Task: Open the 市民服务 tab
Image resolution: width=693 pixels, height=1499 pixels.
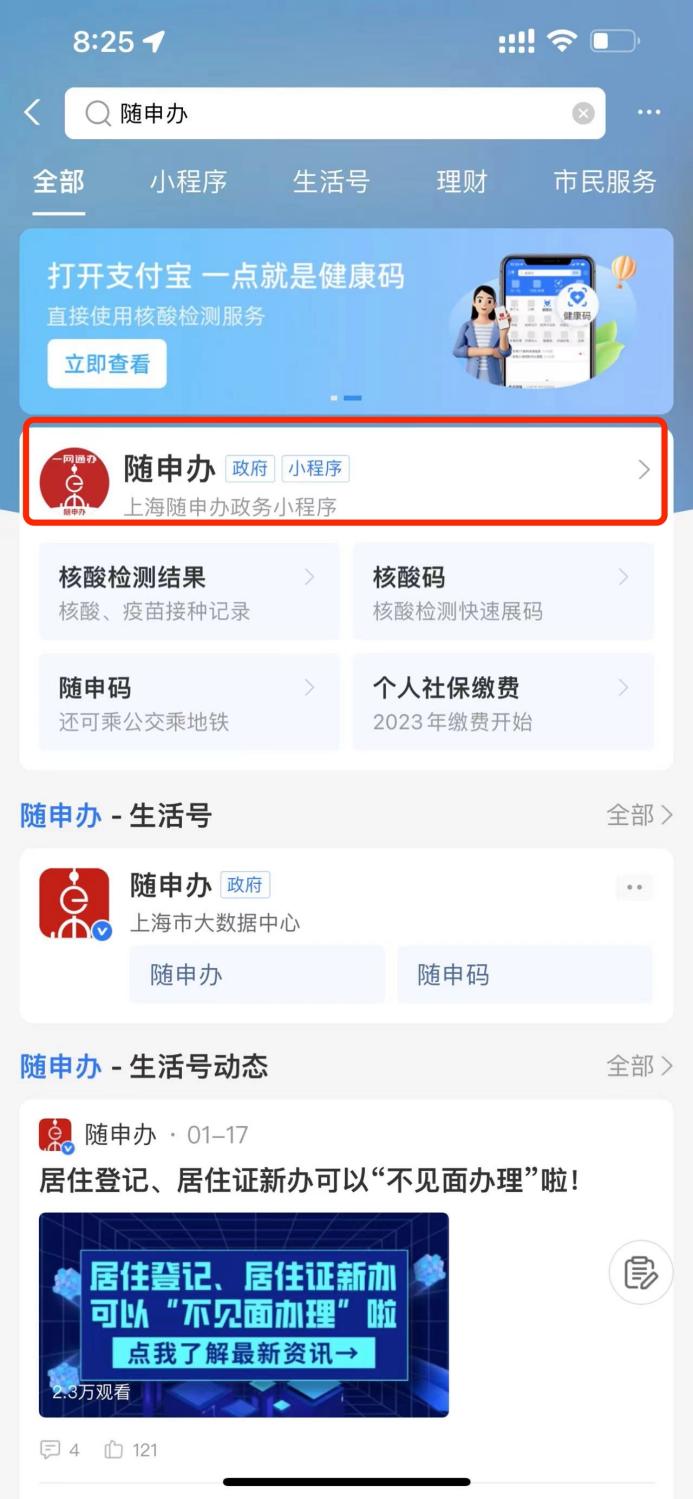Action: point(604,182)
